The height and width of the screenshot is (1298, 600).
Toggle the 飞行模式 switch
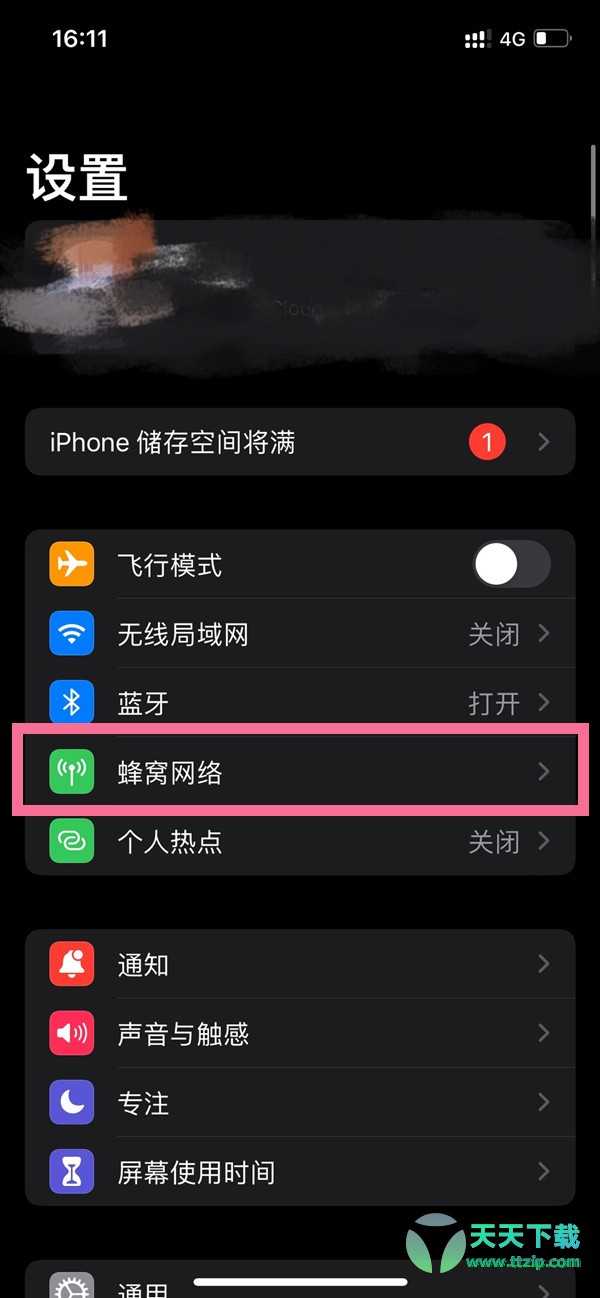coord(512,565)
